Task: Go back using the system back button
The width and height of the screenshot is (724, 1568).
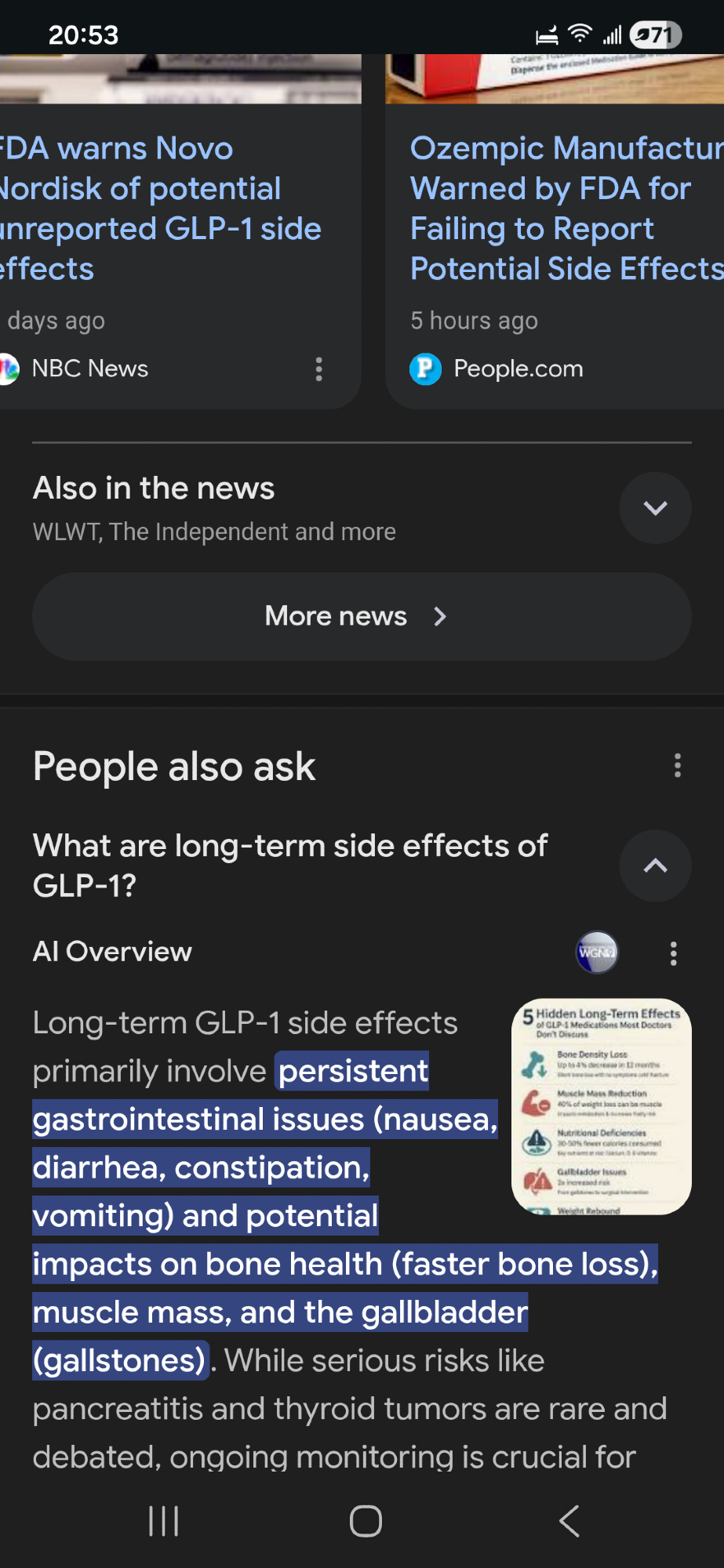Action: click(x=569, y=1521)
